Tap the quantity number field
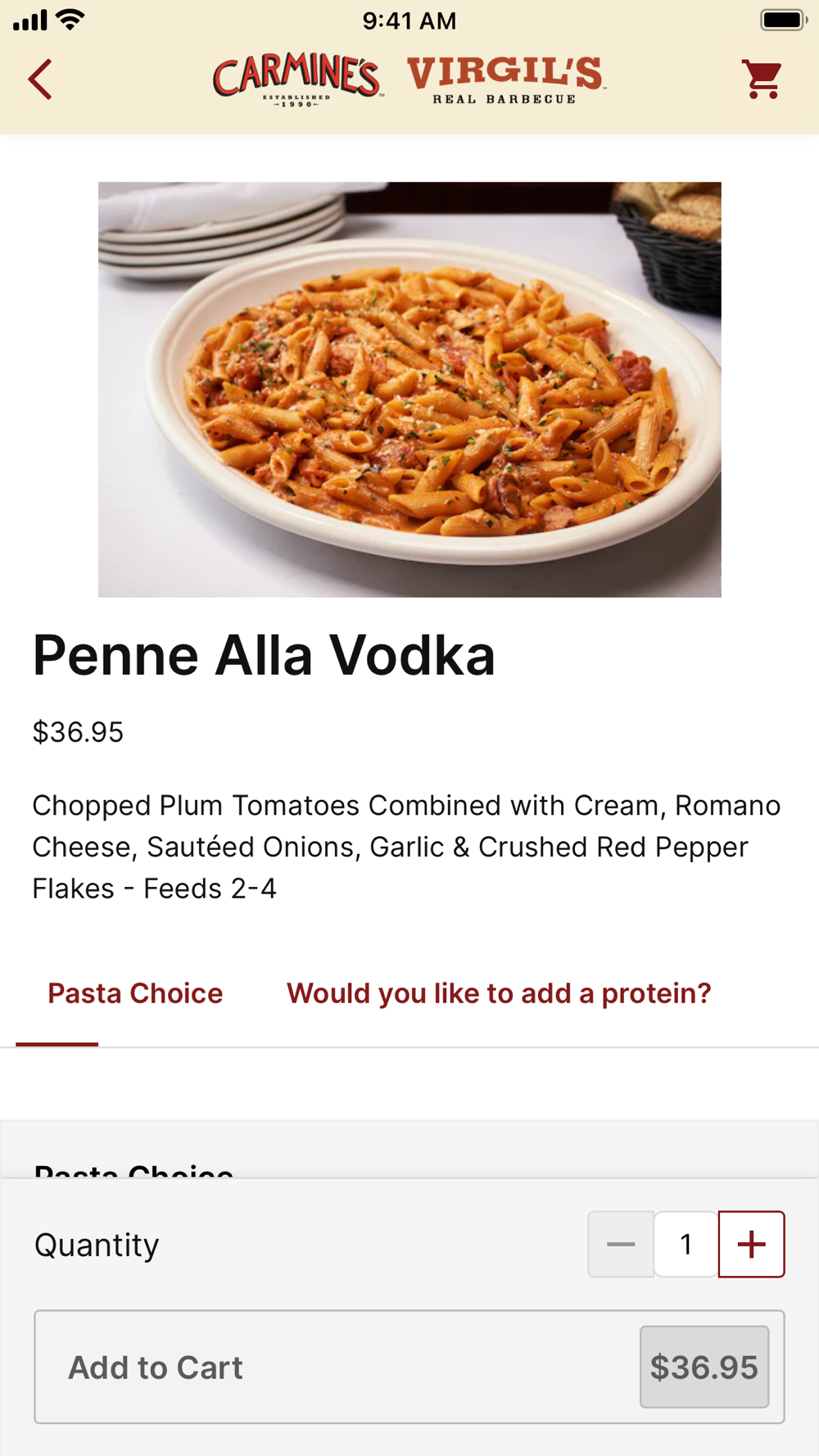 [686, 1244]
